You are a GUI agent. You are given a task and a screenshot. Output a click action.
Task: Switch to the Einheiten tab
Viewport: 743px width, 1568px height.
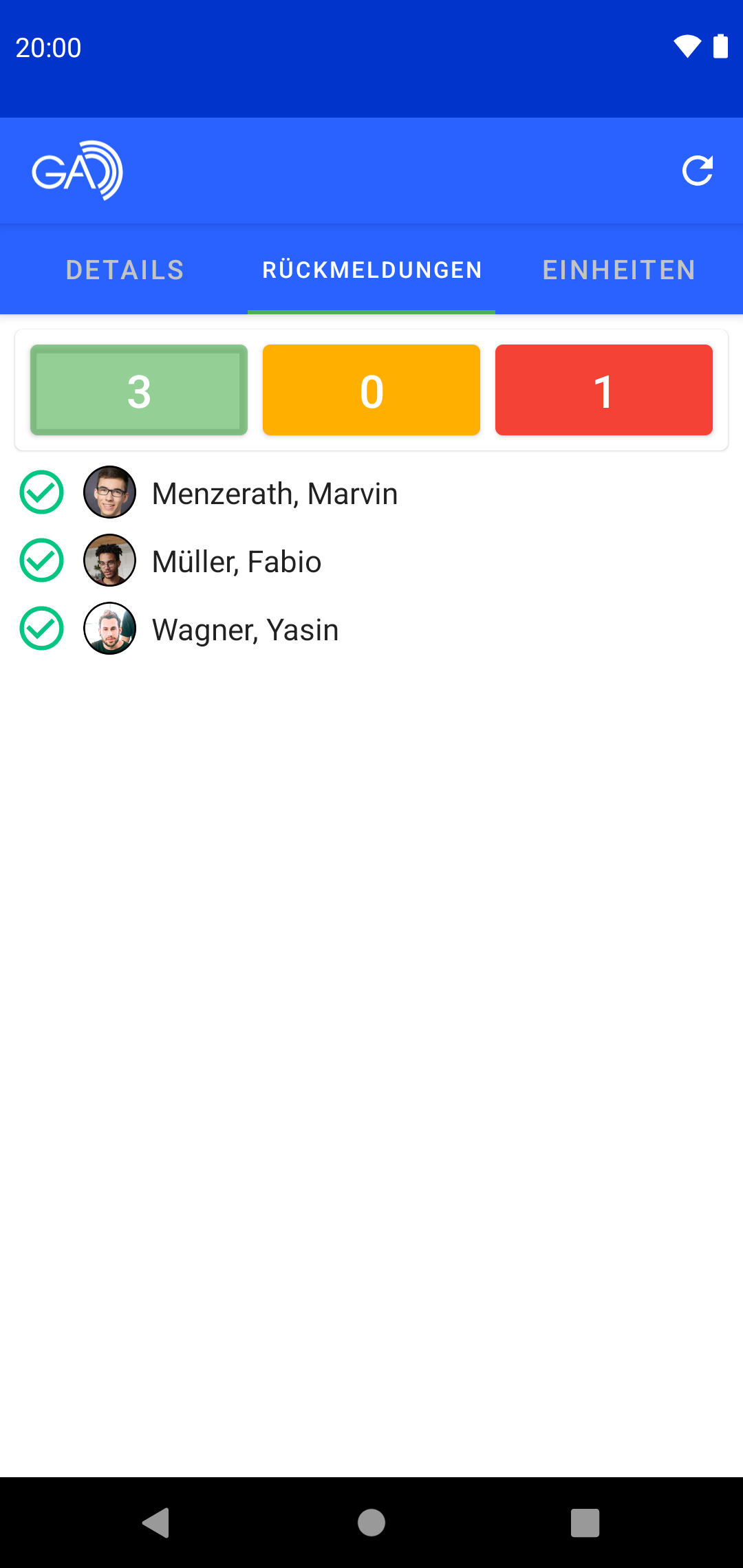coord(618,270)
